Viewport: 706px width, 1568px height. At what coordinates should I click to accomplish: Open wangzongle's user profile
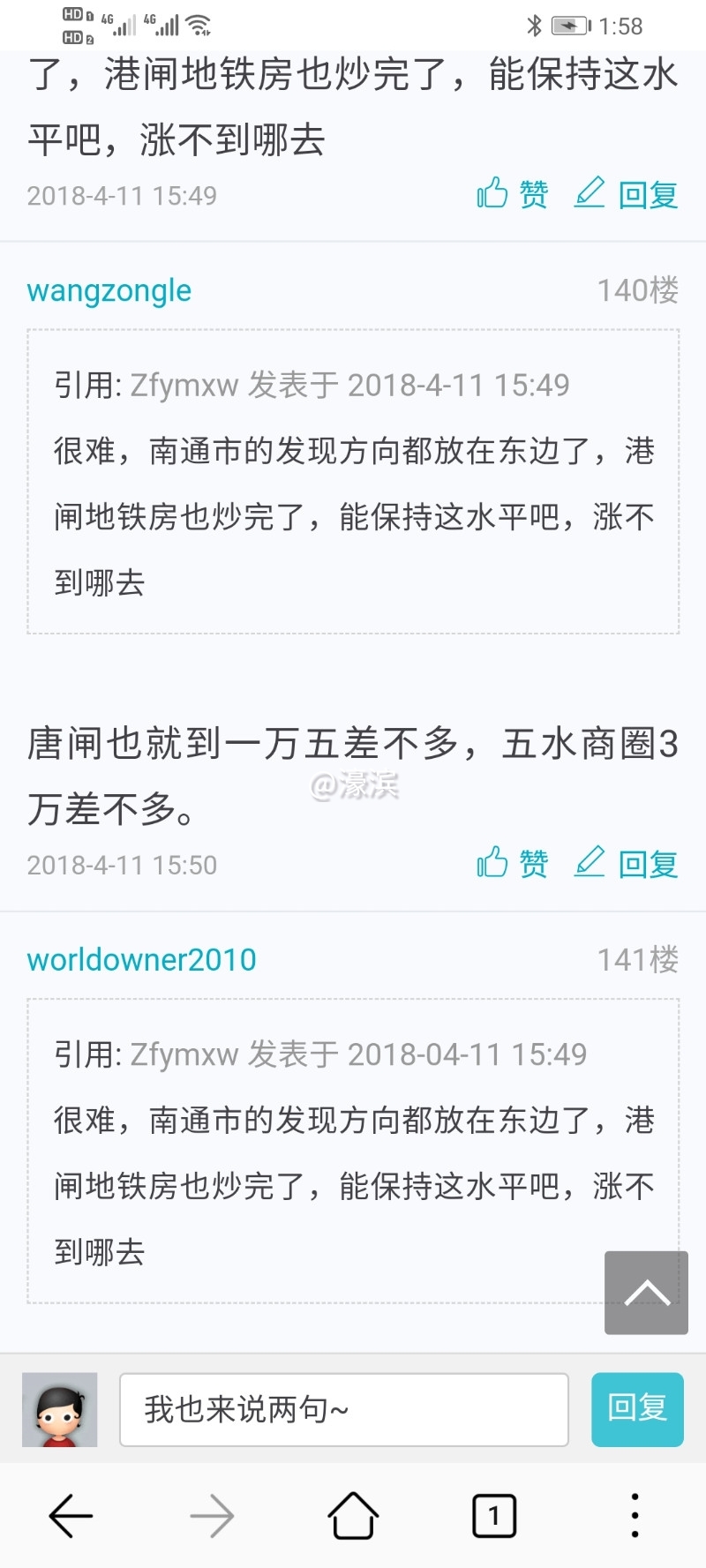pyautogui.click(x=109, y=290)
